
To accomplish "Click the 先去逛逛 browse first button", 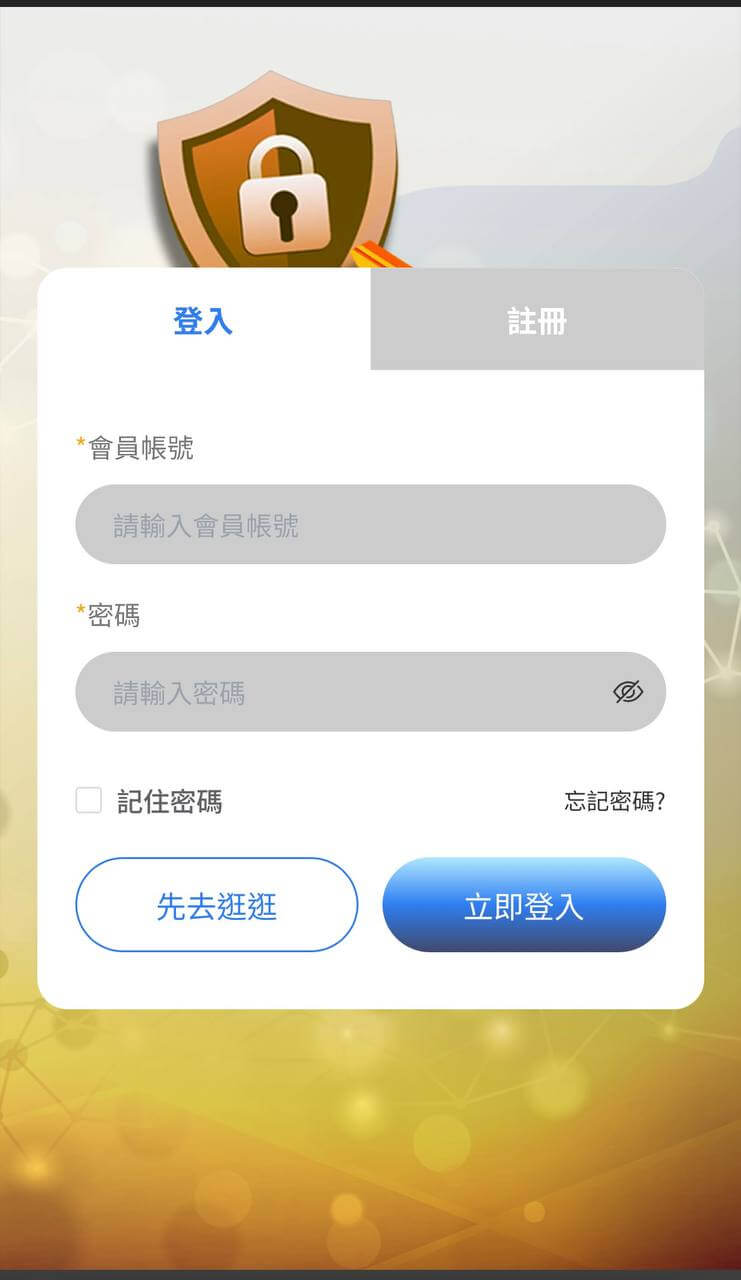I will pos(216,904).
